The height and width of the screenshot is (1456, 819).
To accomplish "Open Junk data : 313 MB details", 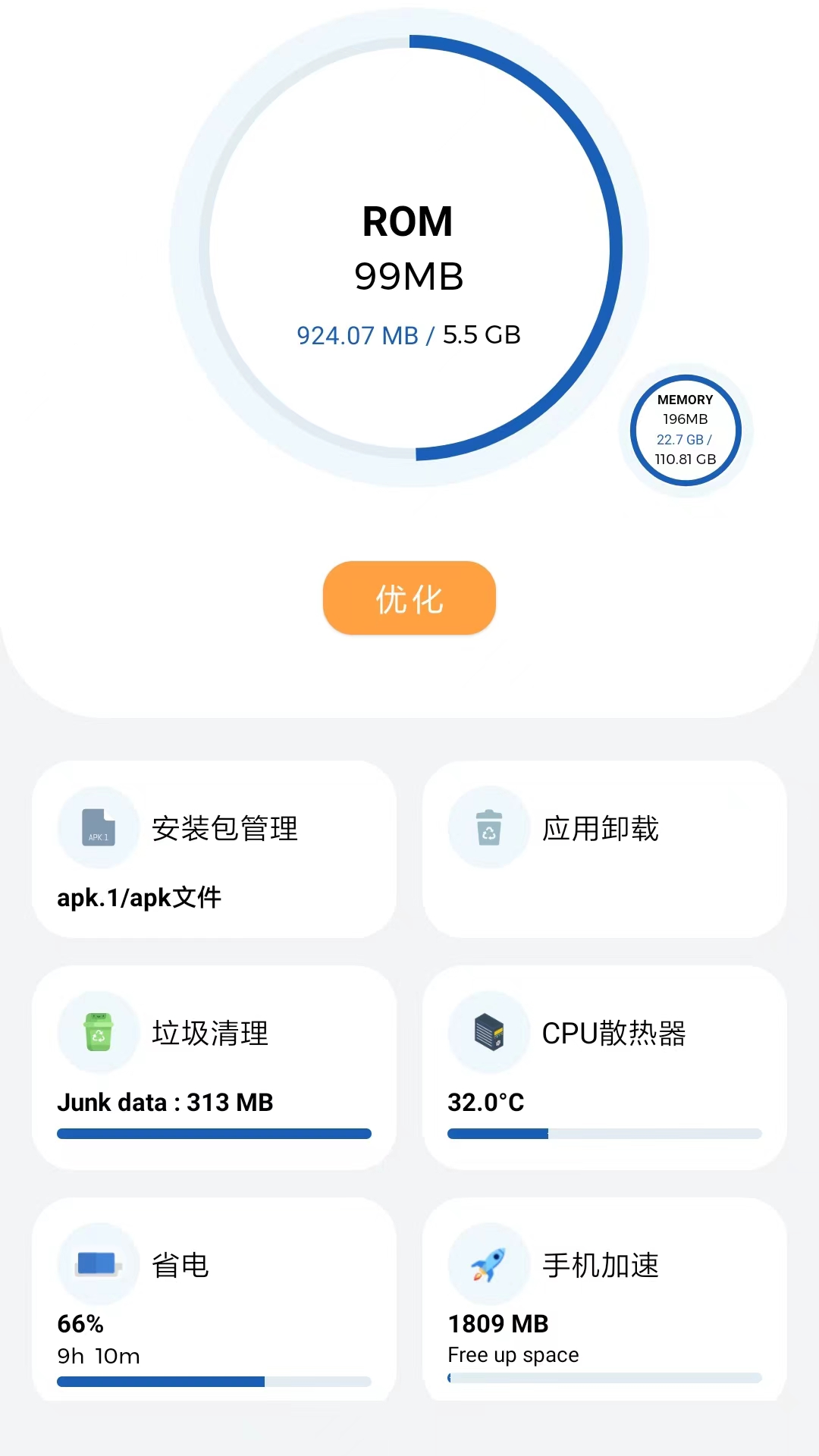I will (x=166, y=1102).
